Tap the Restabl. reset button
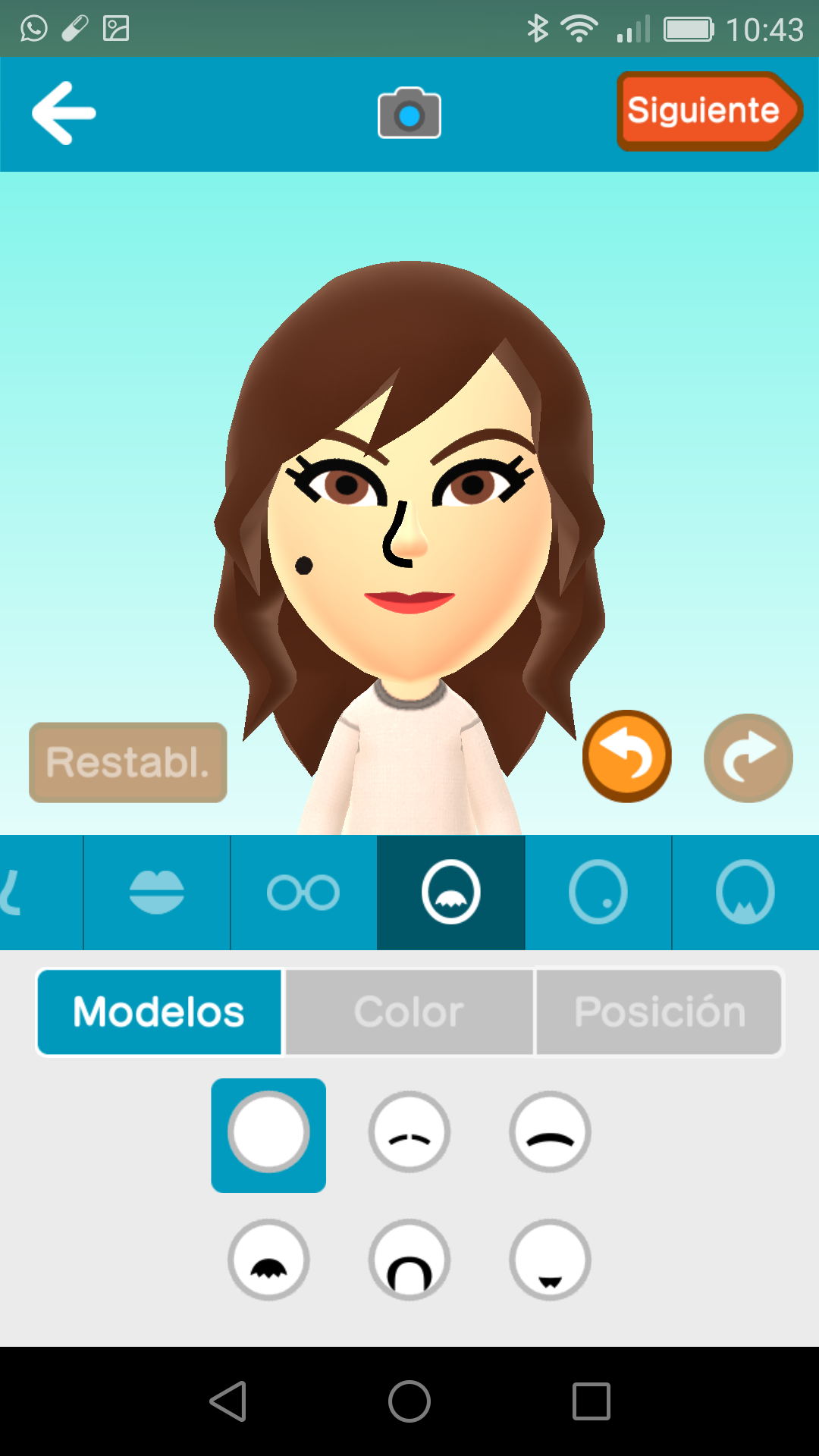 [128, 762]
